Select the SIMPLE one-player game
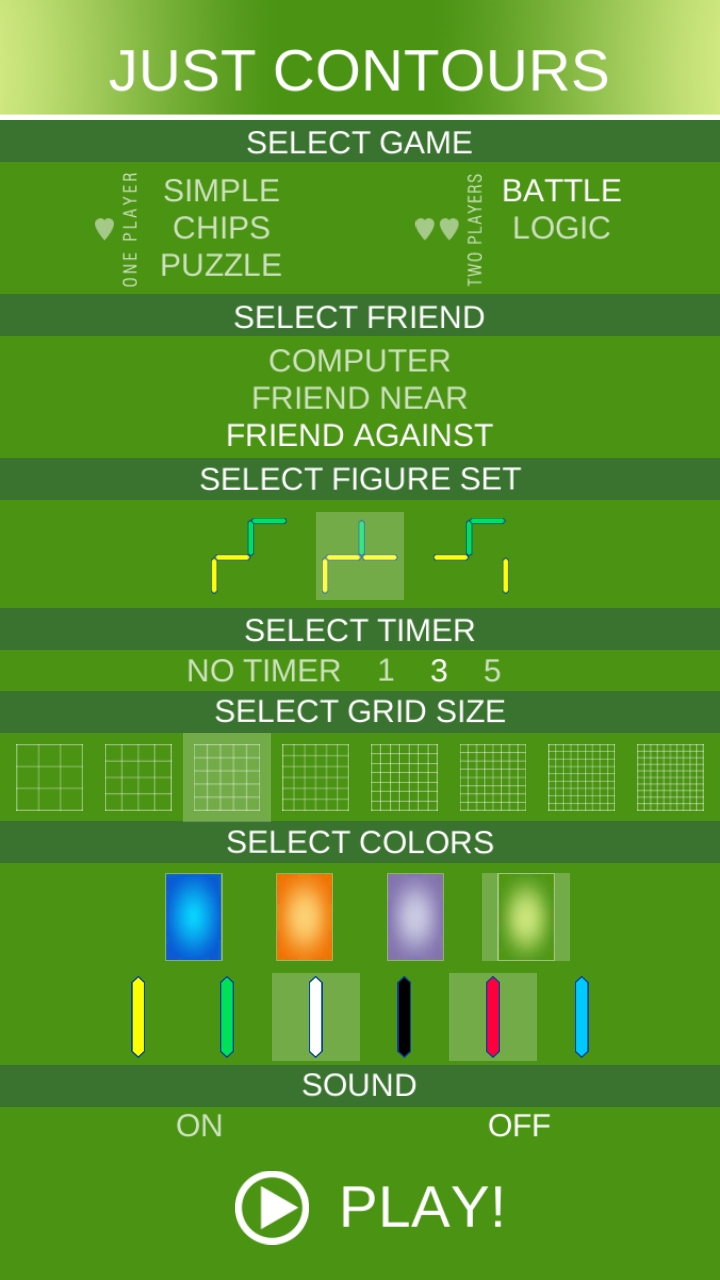This screenshot has width=720, height=1280. 221,190
